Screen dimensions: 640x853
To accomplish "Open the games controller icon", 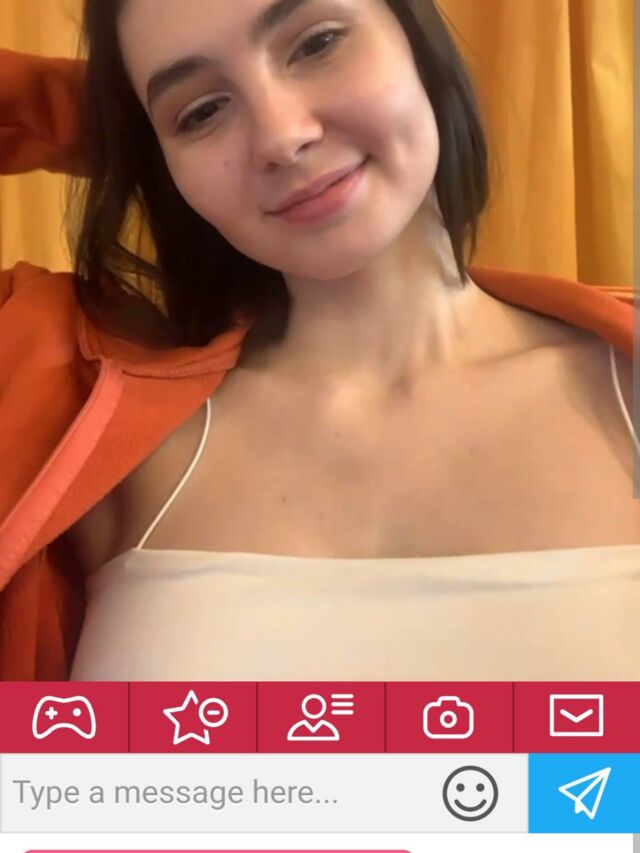I will (64, 717).
